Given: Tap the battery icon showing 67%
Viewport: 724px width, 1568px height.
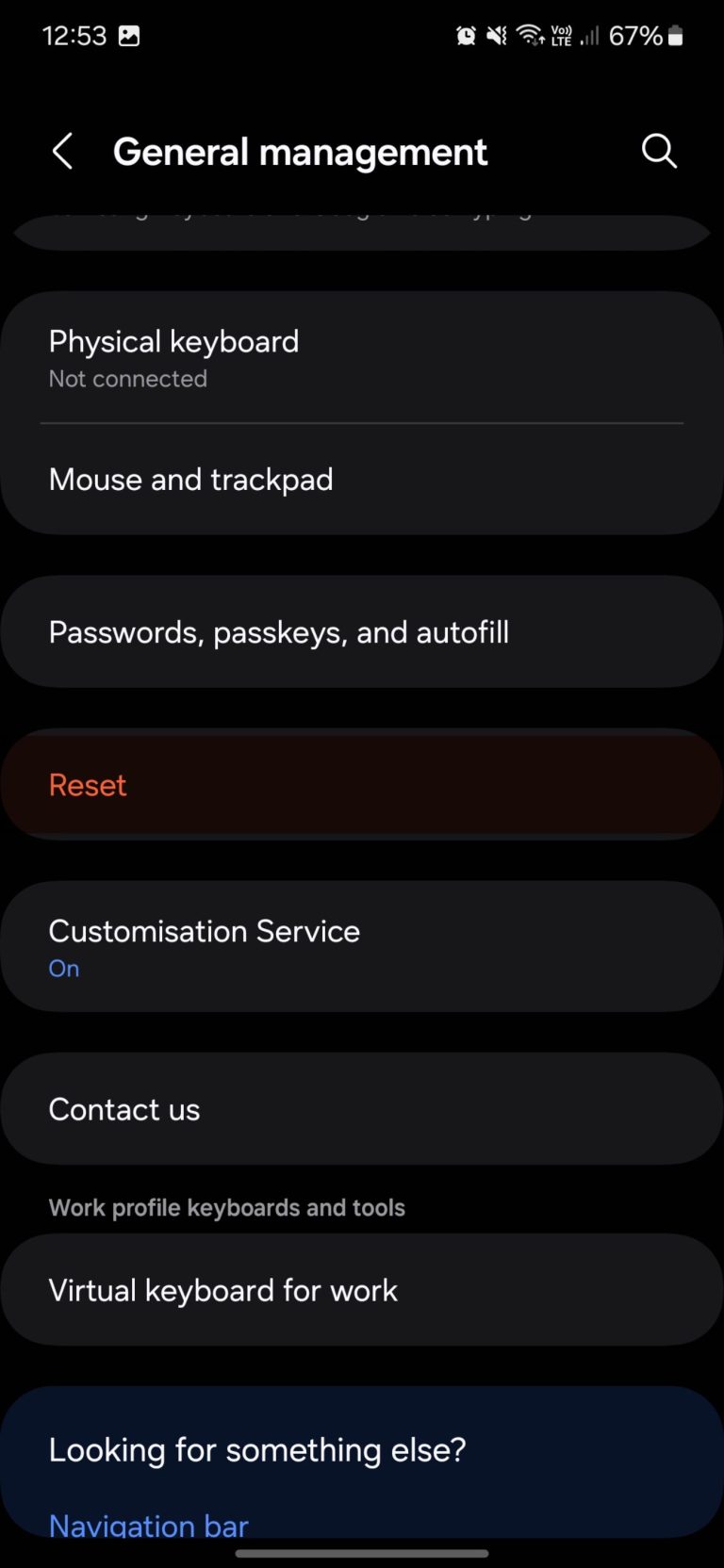Looking at the screenshot, I should [676, 35].
